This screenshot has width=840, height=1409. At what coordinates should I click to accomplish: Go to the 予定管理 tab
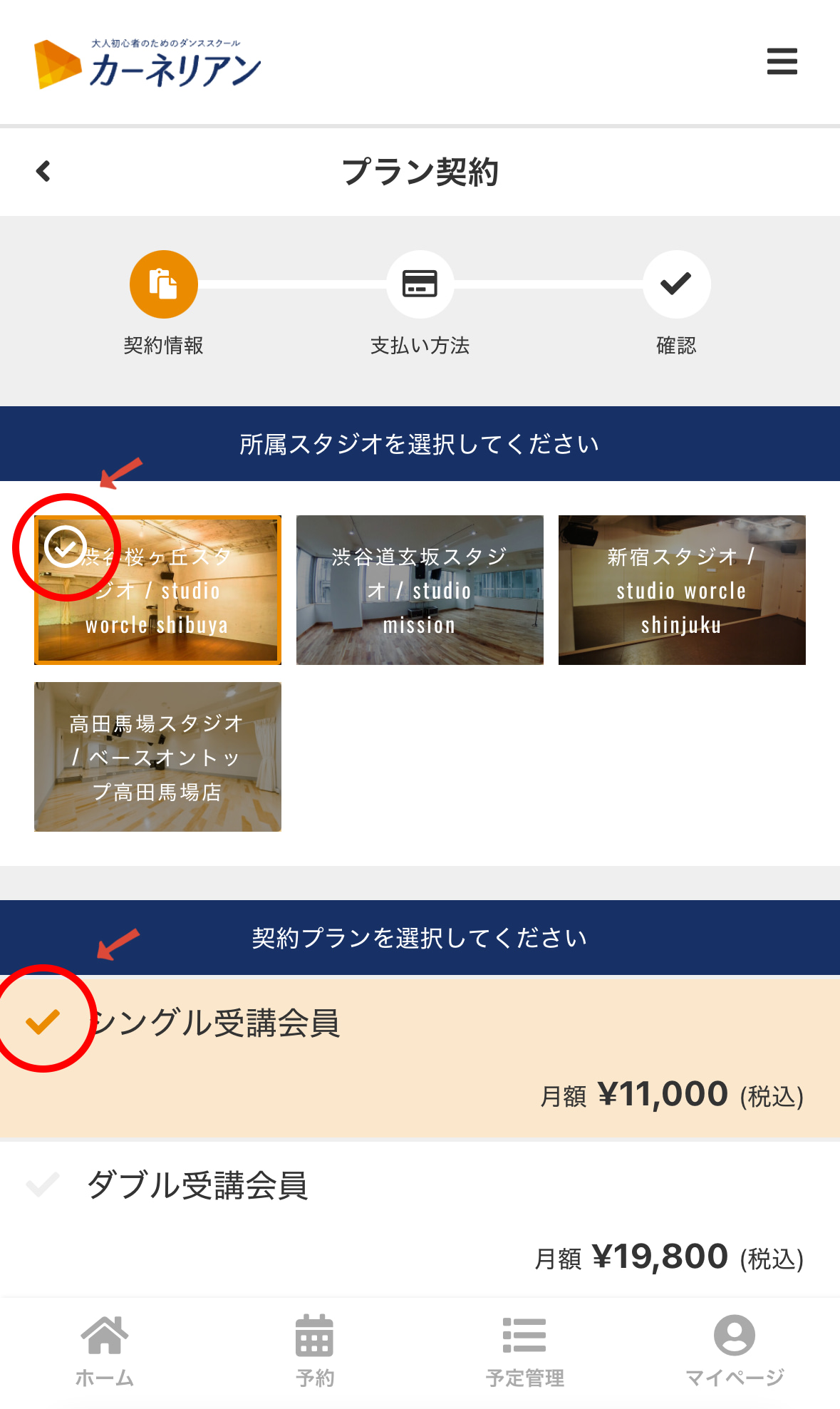[x=524, y=1350]
